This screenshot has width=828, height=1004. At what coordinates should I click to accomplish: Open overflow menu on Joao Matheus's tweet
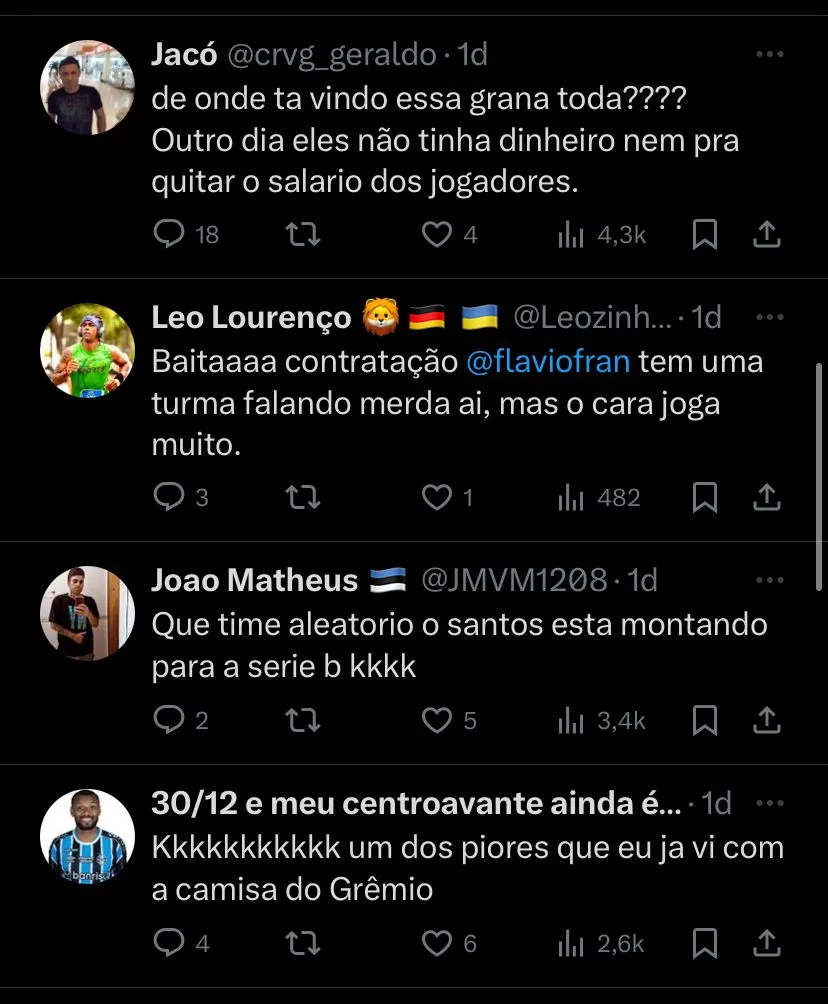[768, 579]
